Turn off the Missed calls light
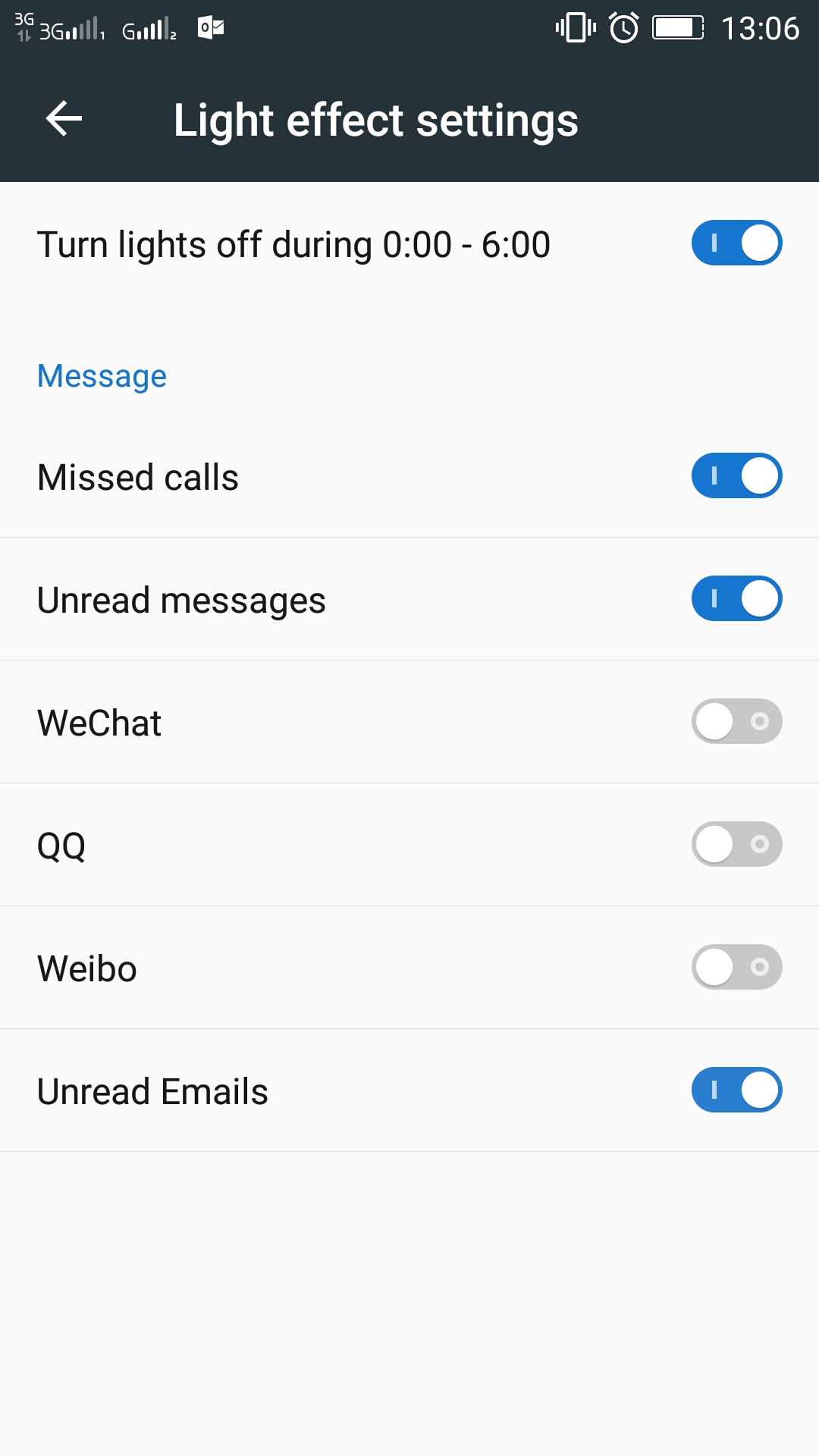The width and height of the screenshot is (819, 1456). tap(736, 475)
